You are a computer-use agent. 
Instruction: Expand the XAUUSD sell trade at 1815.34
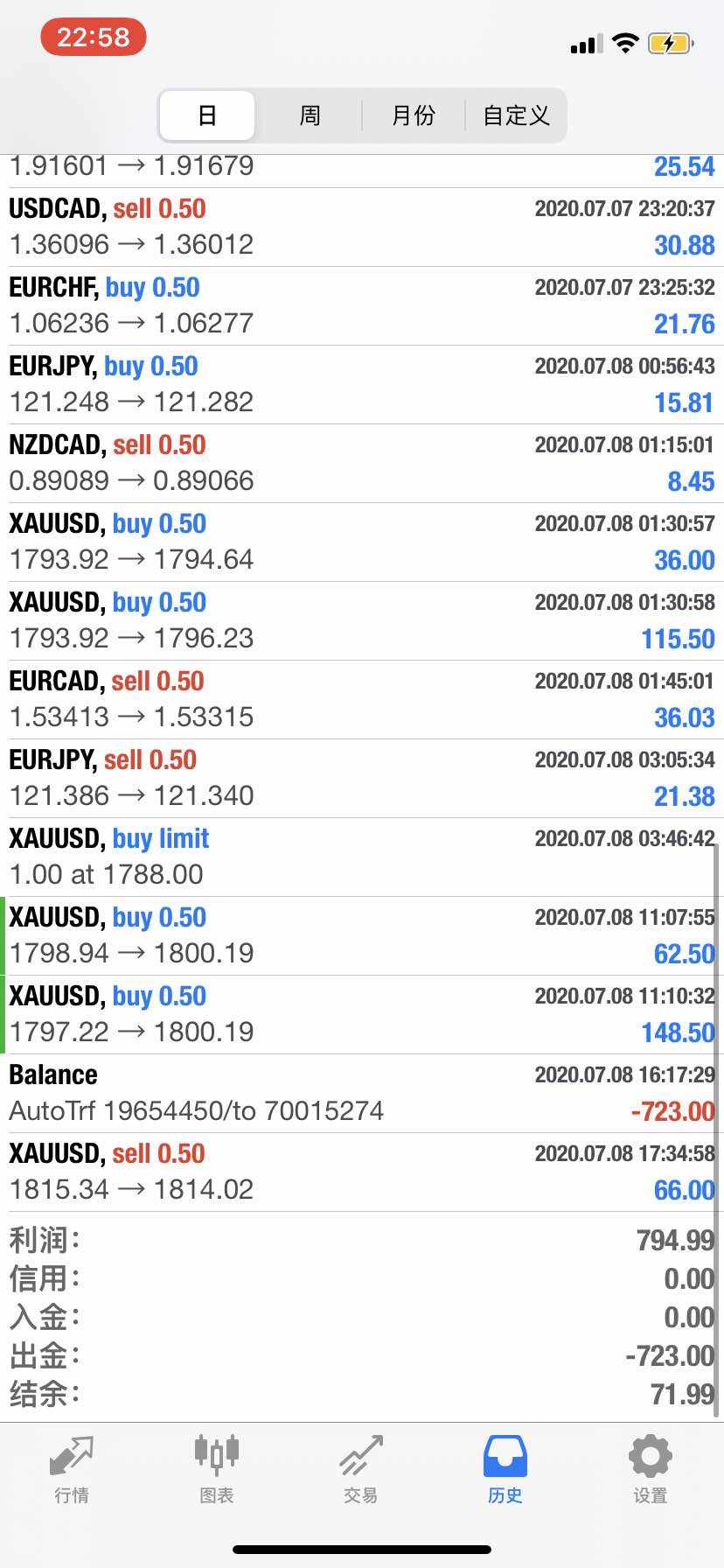point(362,1172)
